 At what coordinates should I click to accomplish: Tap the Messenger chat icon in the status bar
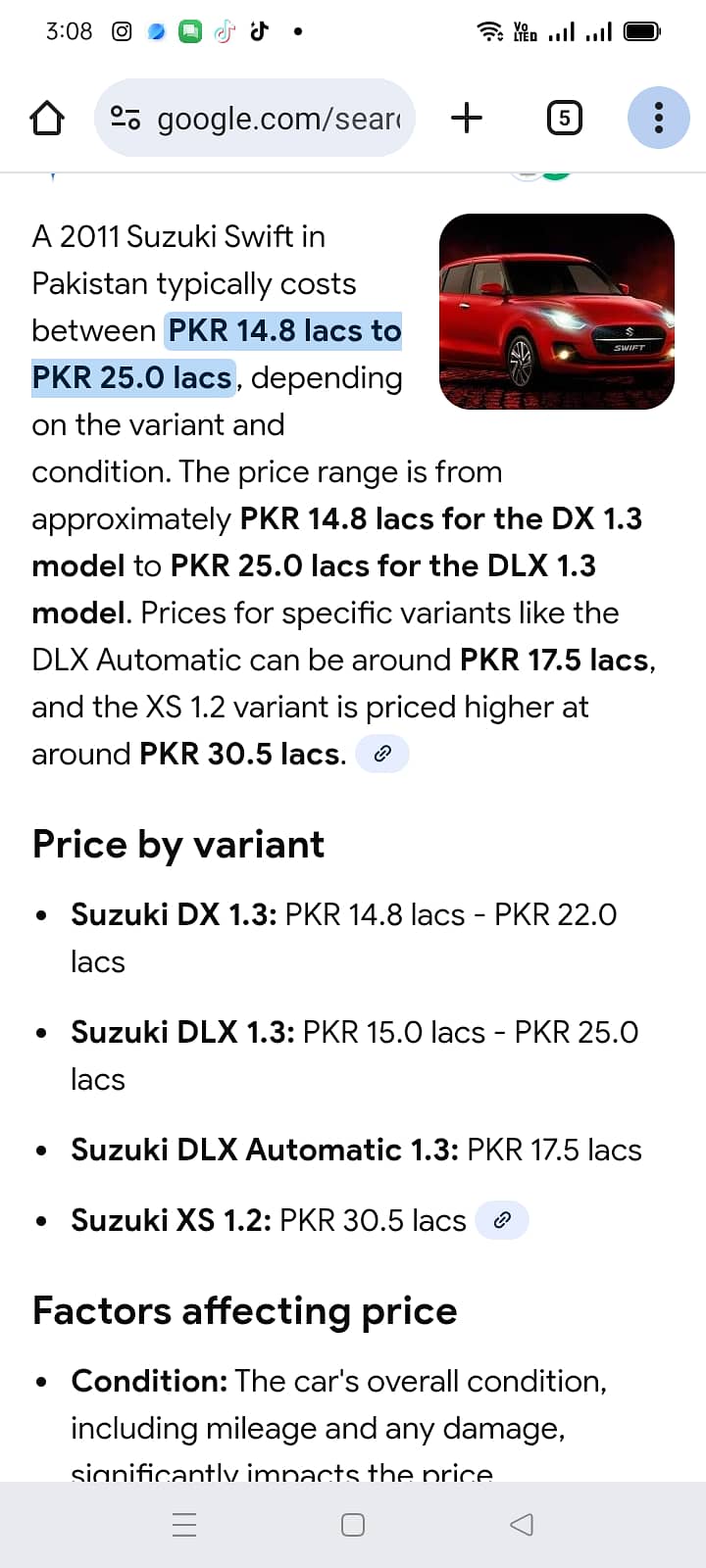pyautogui.click(x=156, y=31)
